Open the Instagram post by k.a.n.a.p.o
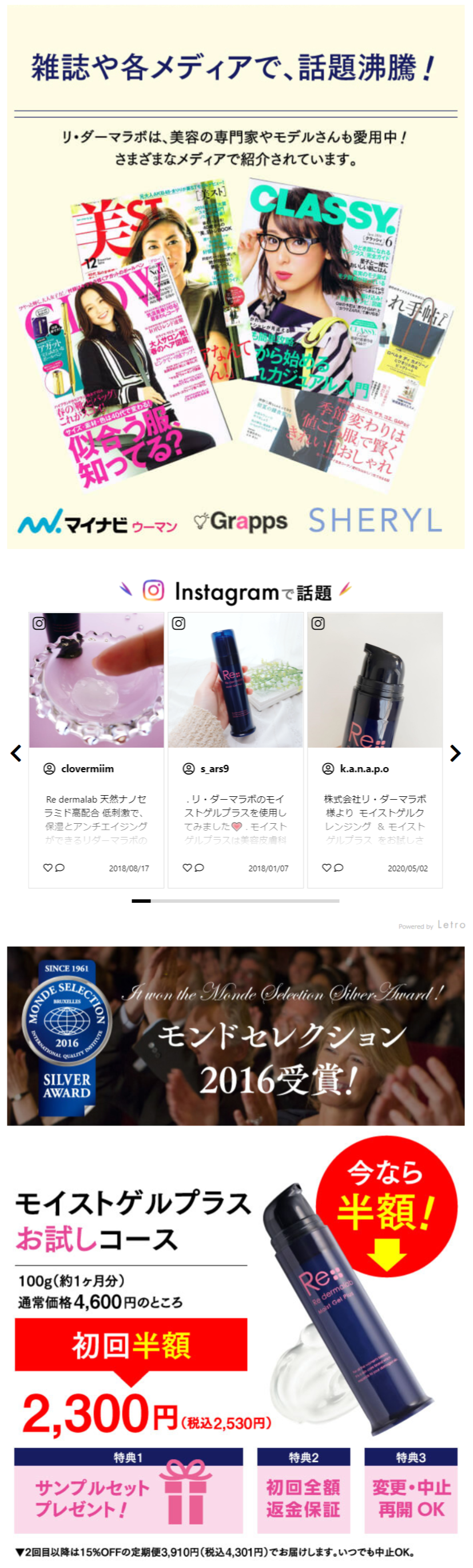The image size is (473, 1568). (375, 681)
